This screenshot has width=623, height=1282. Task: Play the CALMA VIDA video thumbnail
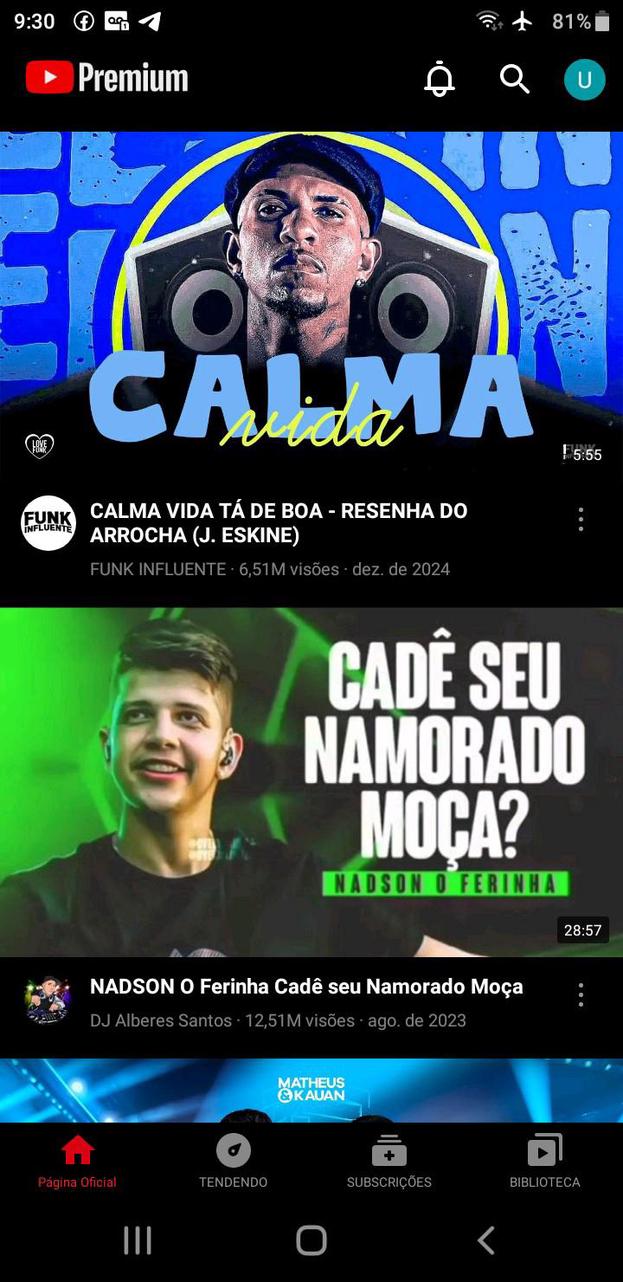coord(311,300)
